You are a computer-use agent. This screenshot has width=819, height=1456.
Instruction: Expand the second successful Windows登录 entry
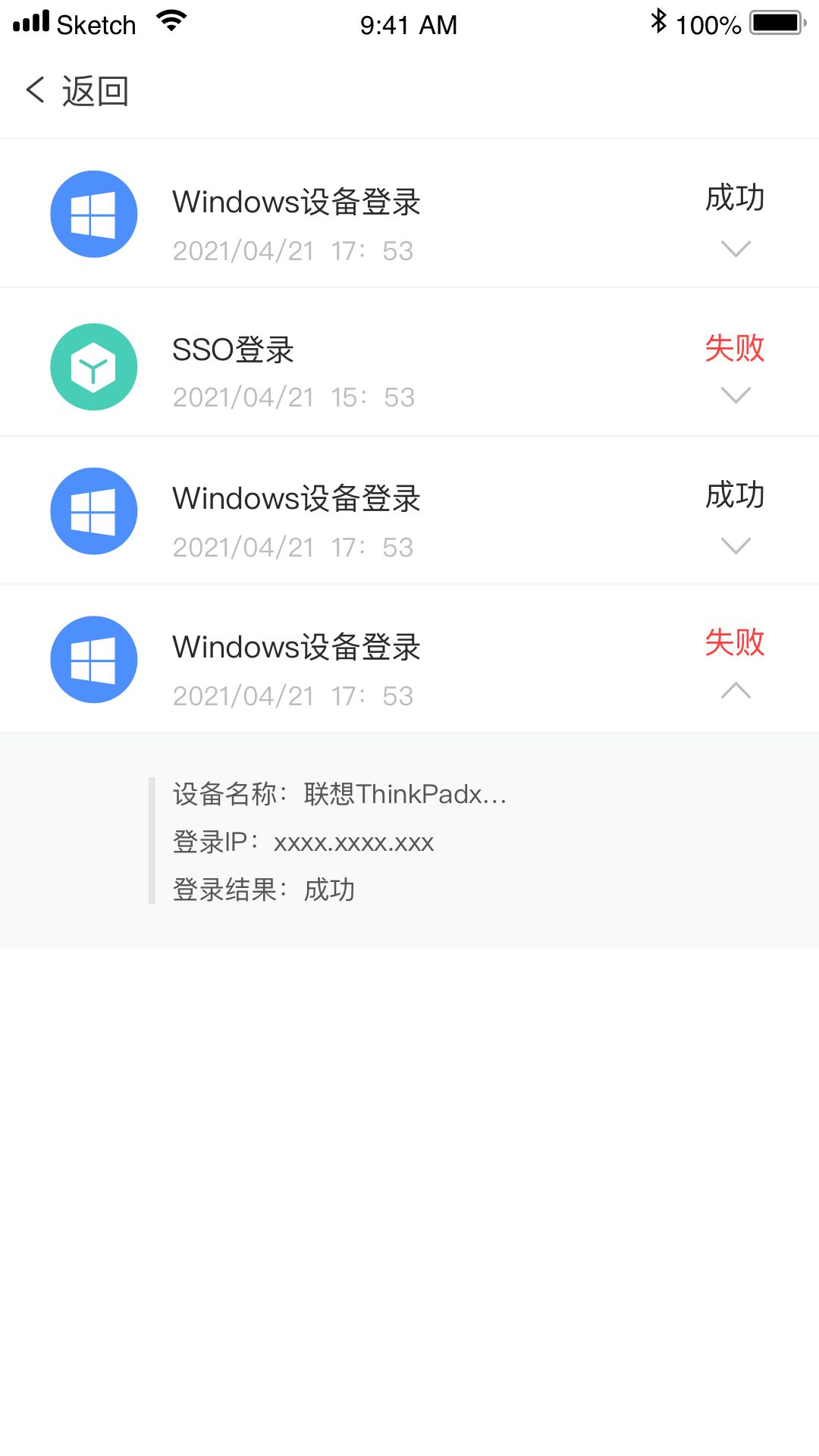[x=736, y=544]
